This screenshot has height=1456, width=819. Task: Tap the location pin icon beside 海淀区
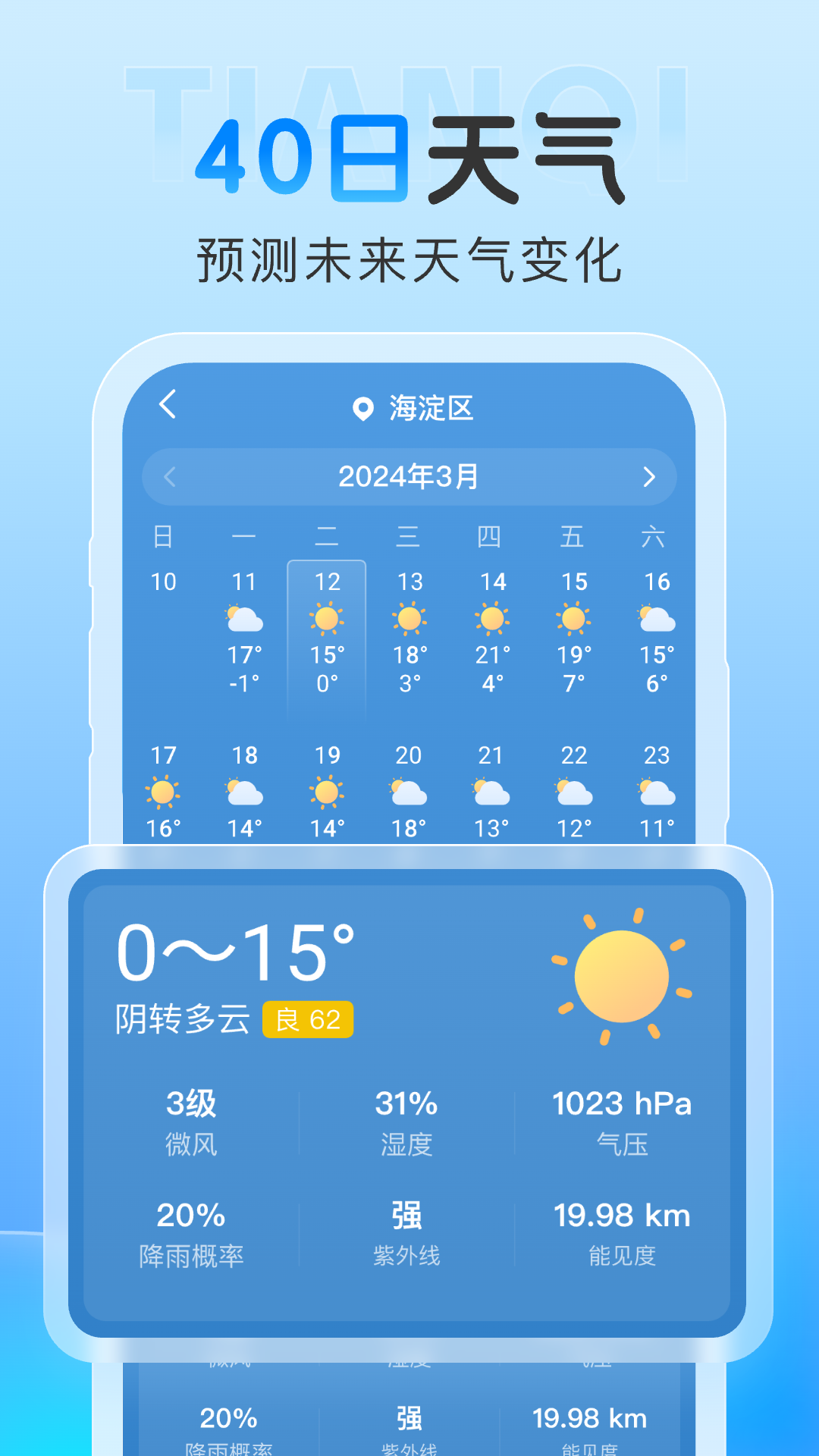tap(362, 408)
